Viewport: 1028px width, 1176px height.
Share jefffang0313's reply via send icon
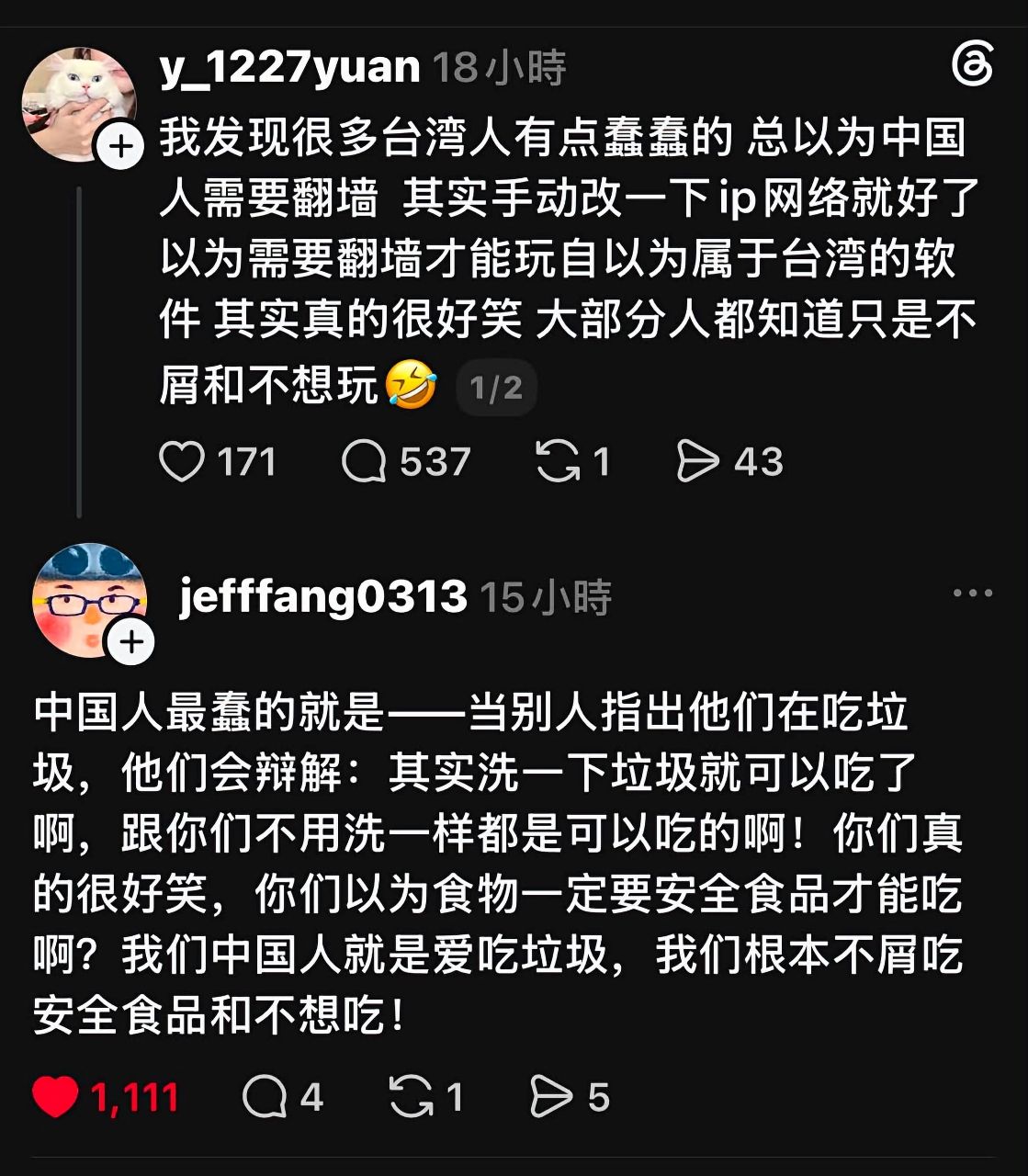(x=551, y=1097)
